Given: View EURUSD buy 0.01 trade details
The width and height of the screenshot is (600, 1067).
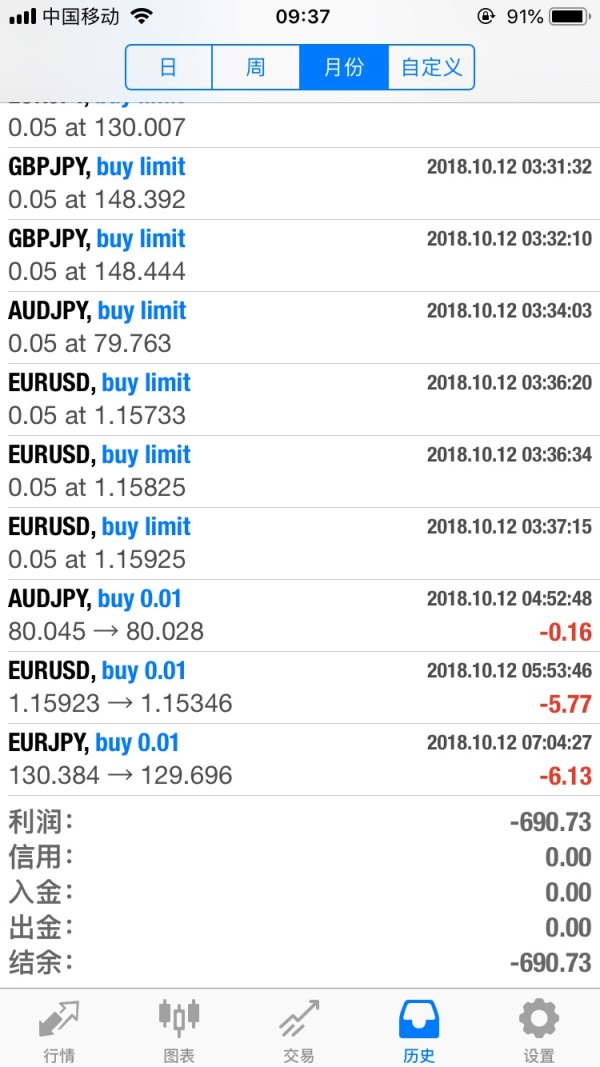Looking at the screenshot, I should 300,688.
